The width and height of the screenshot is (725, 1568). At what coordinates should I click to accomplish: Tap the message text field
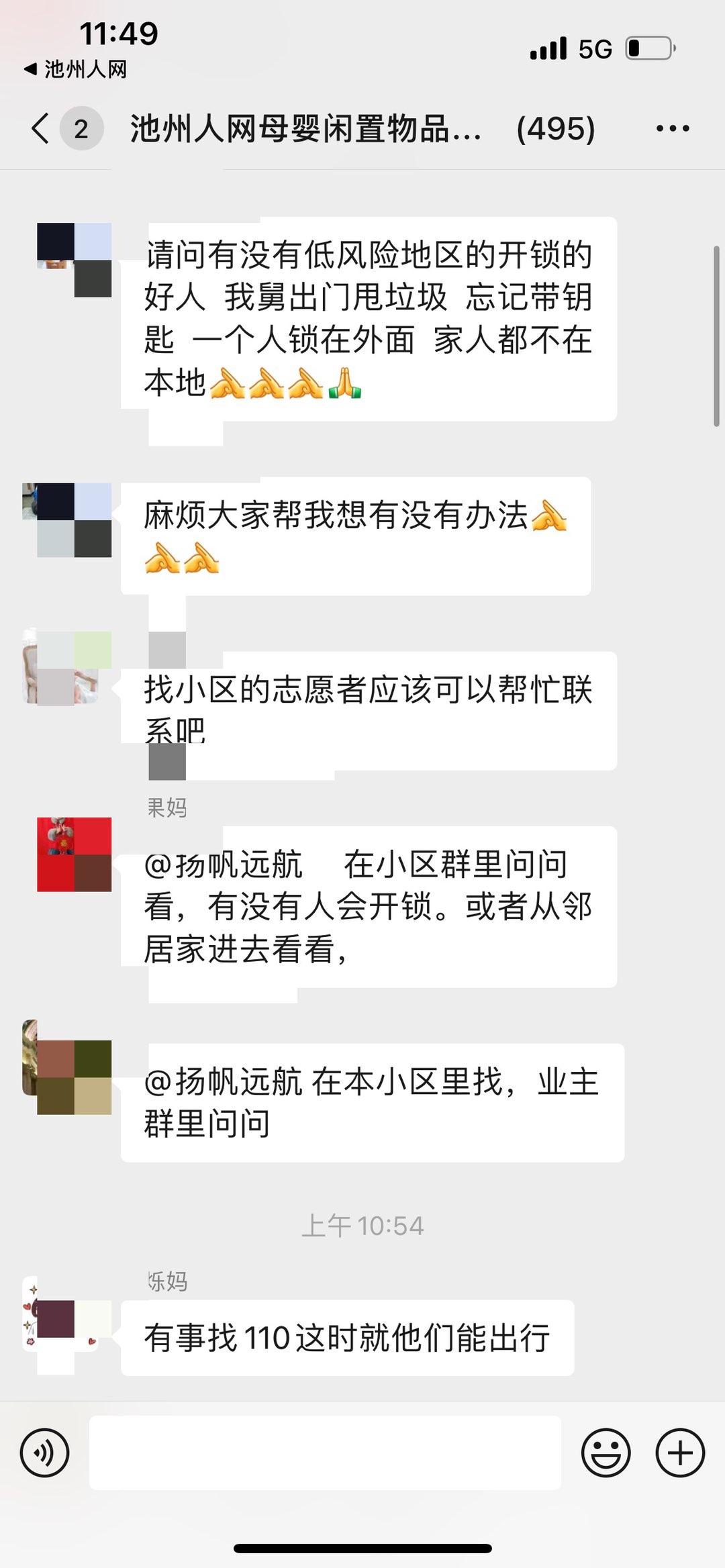325,1453
